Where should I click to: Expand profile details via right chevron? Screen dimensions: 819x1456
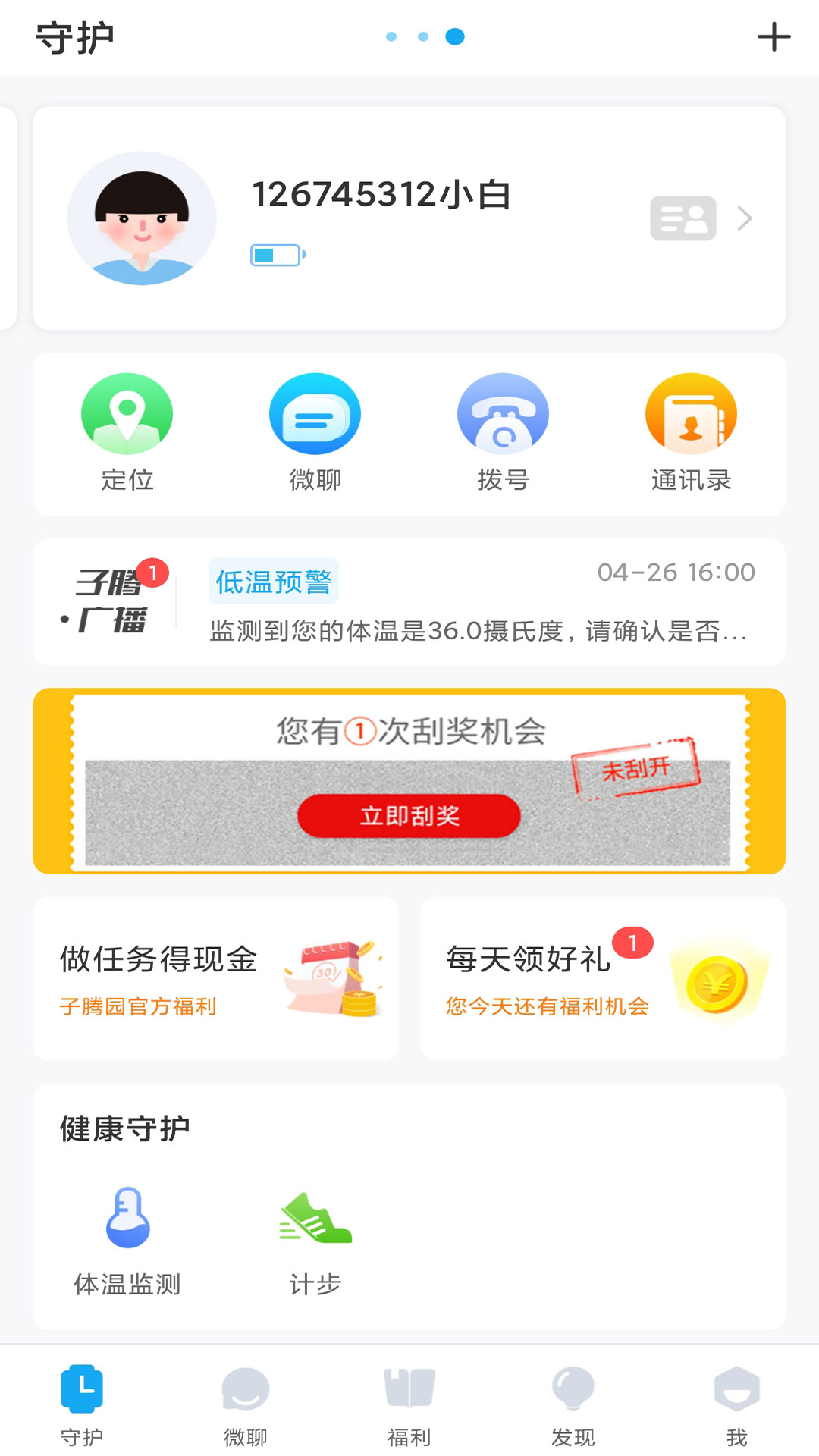[744, 218]
